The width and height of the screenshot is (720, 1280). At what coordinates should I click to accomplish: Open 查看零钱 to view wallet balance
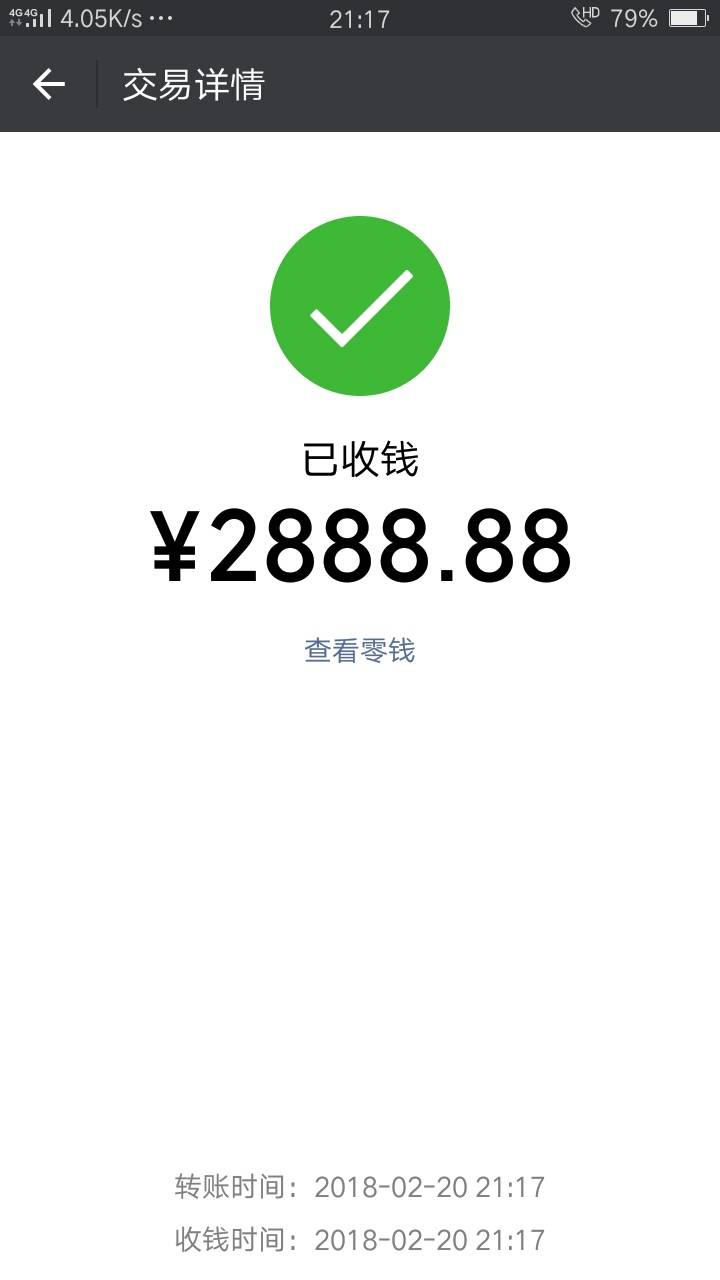(x=360, y=650)
